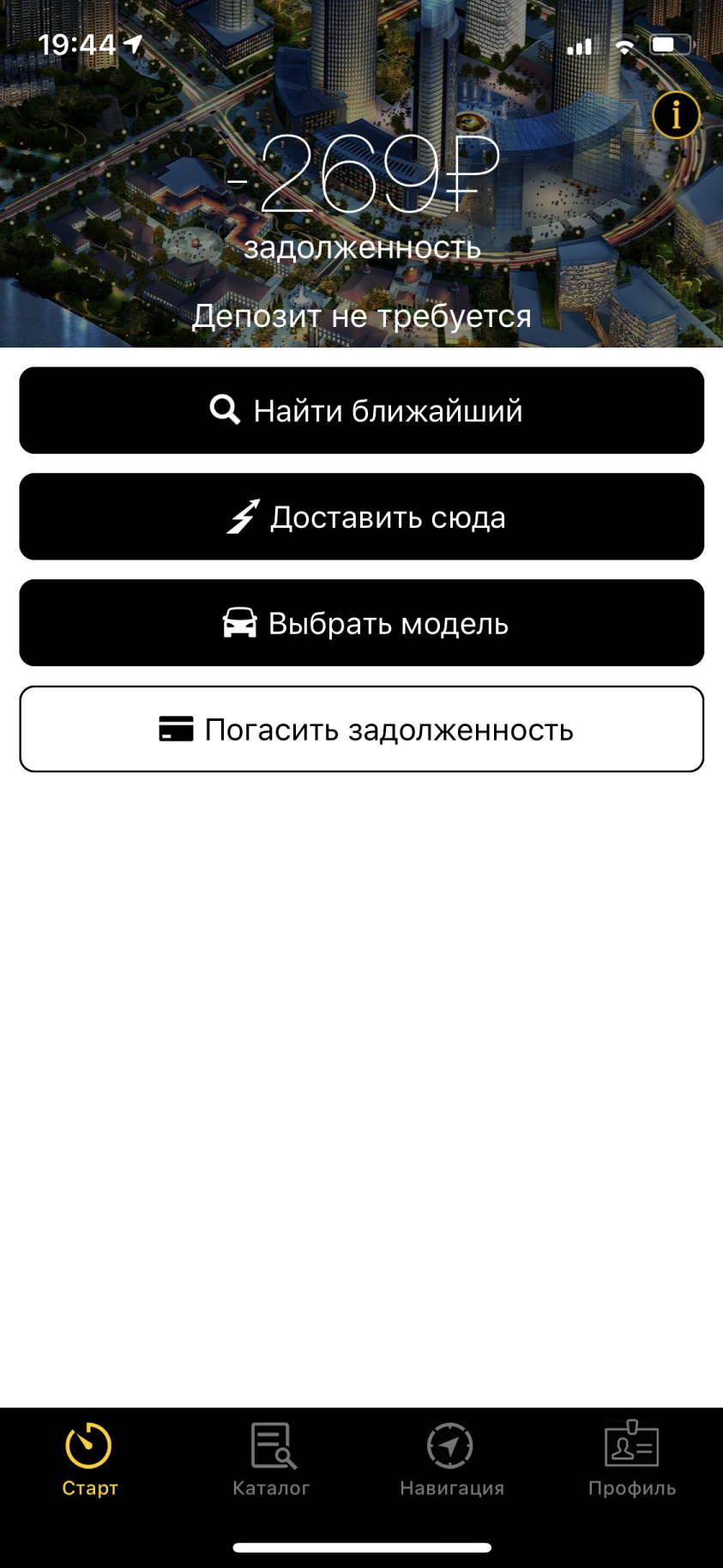
Task: Switch to the Каталог tab
Action: coord(271,1460)
